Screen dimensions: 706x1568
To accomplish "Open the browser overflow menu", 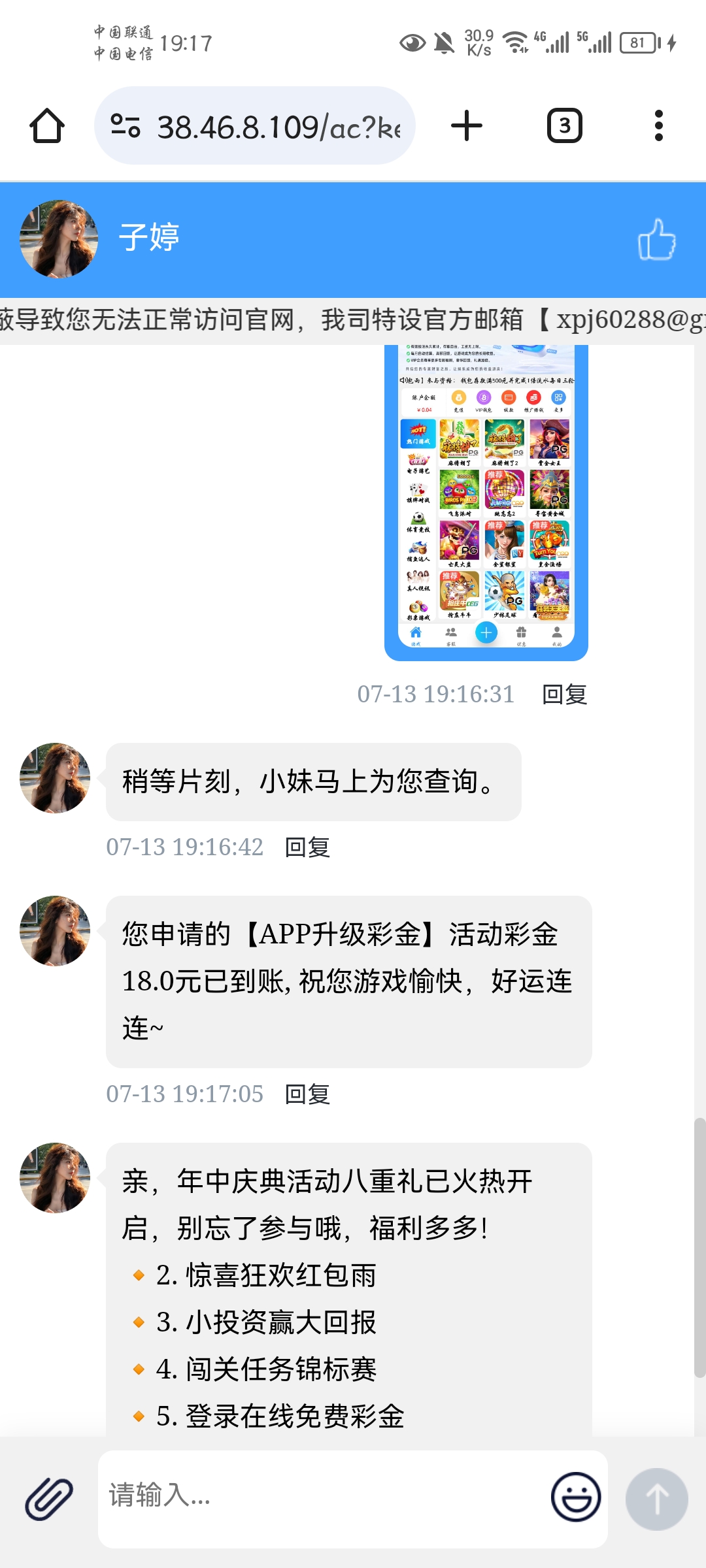I will pos(658,125).
